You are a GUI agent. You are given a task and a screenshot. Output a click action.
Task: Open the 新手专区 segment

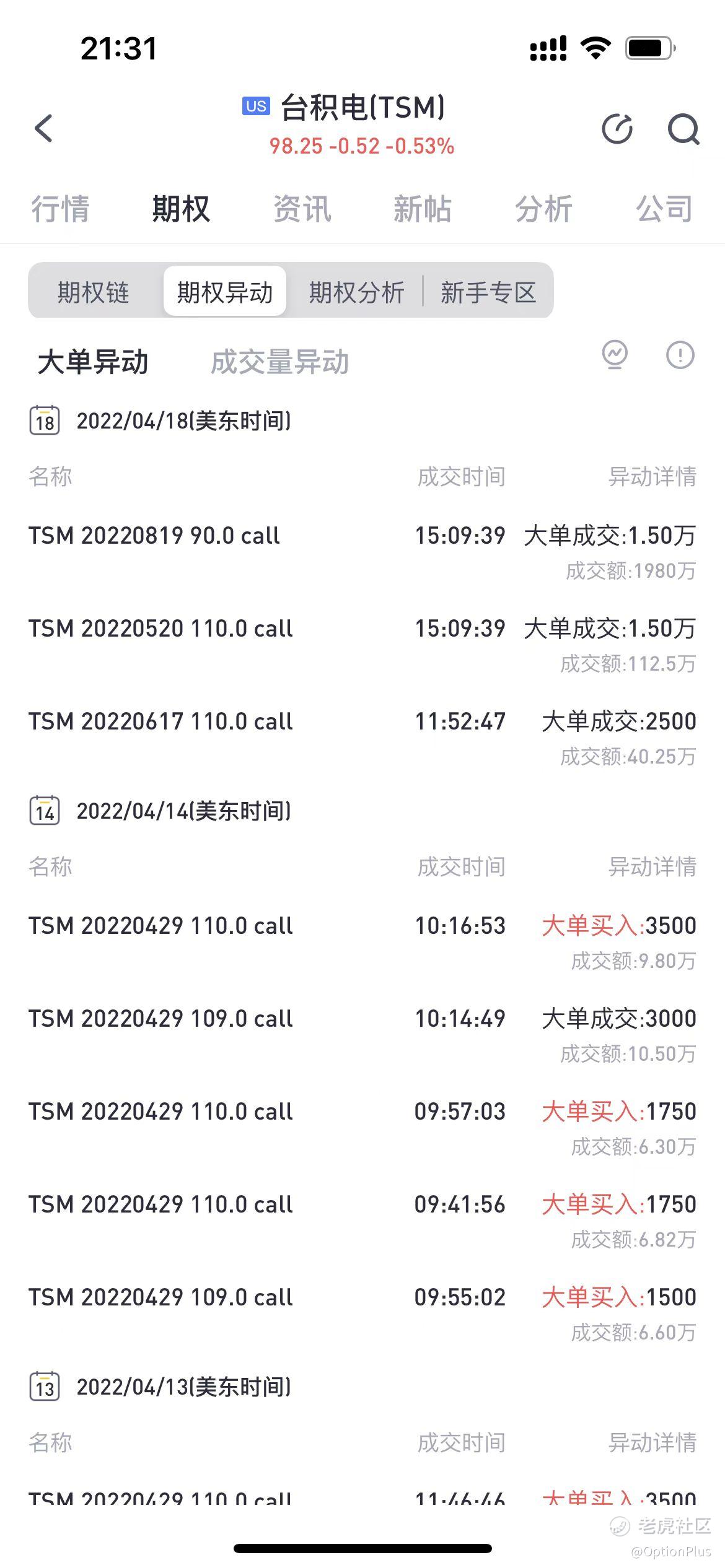pyautogui.click(x=488, y=292)
